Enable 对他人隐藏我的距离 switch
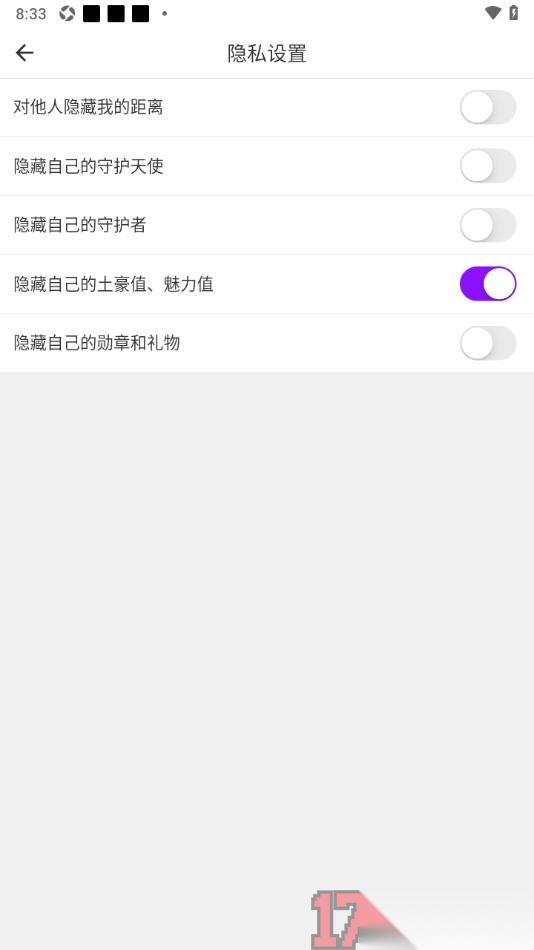The image size is (534, 950). (488, 107)
